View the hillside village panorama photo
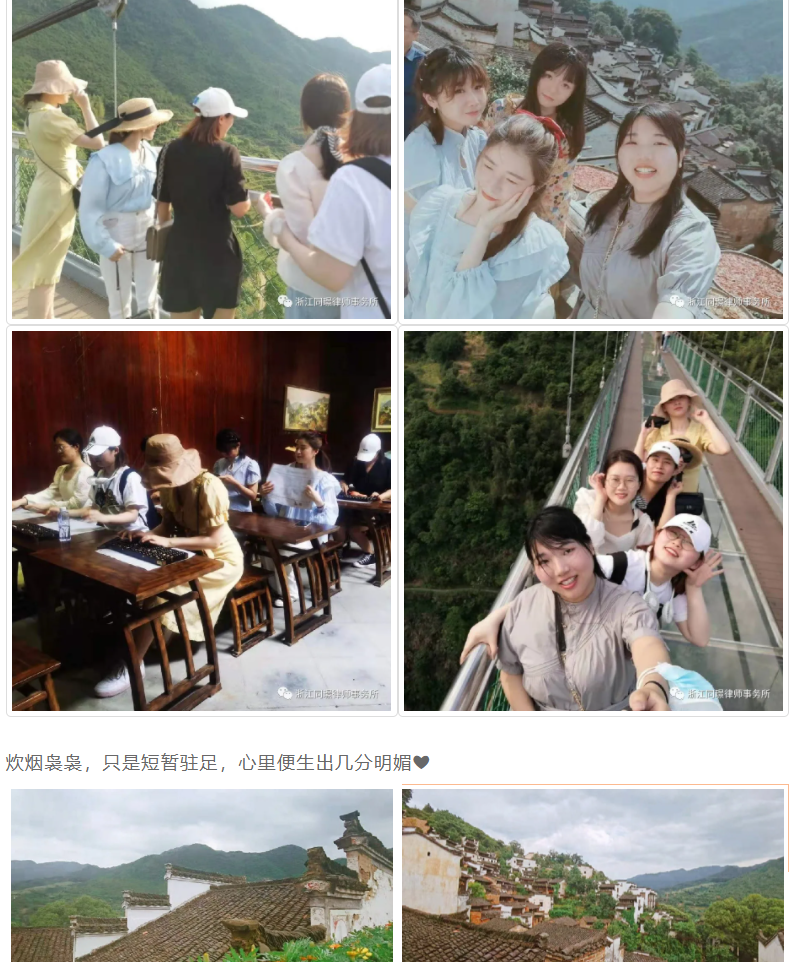This screenshot has height=962, width=800. point(593,875)
